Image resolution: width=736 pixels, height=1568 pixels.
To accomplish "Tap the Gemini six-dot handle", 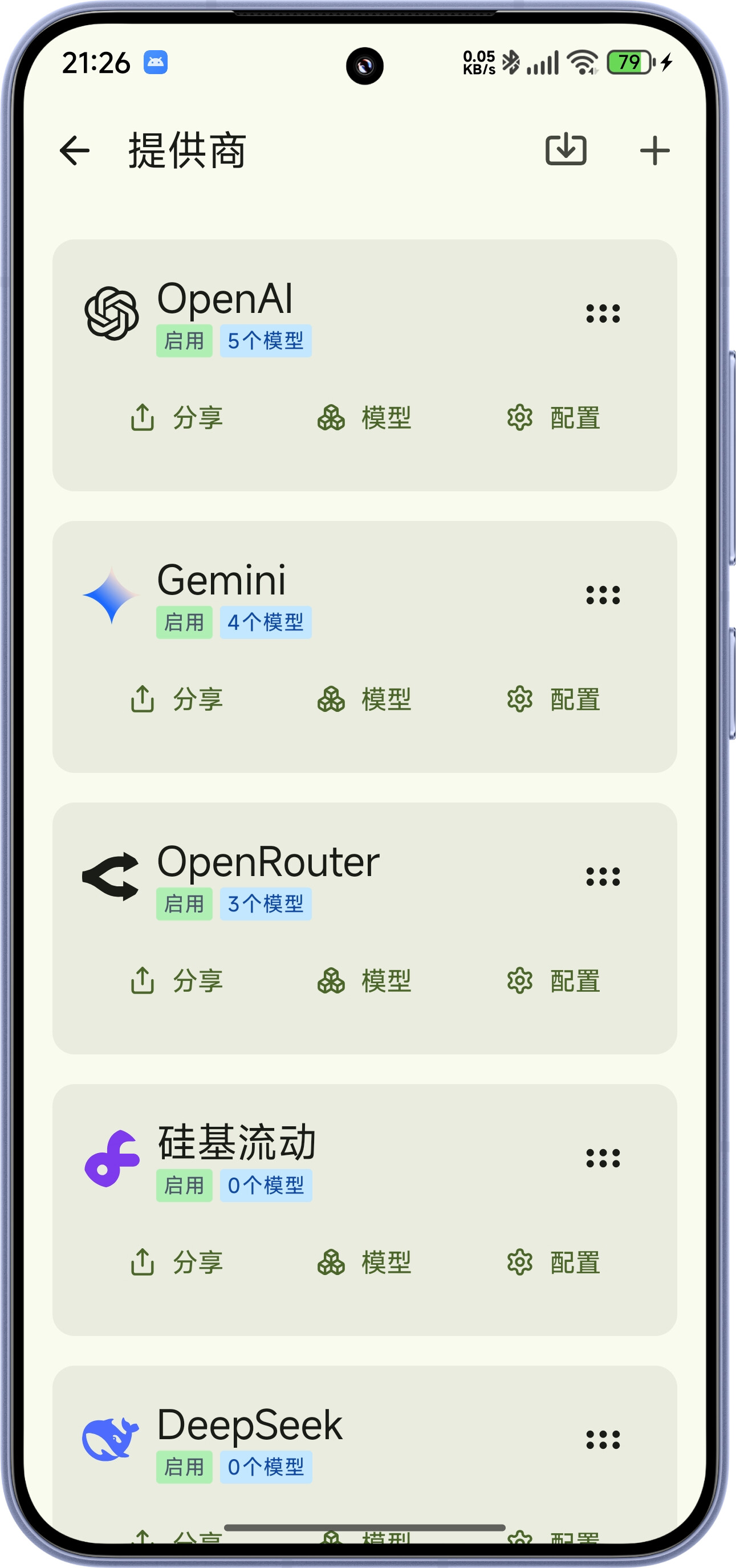I will click(603, 594).
